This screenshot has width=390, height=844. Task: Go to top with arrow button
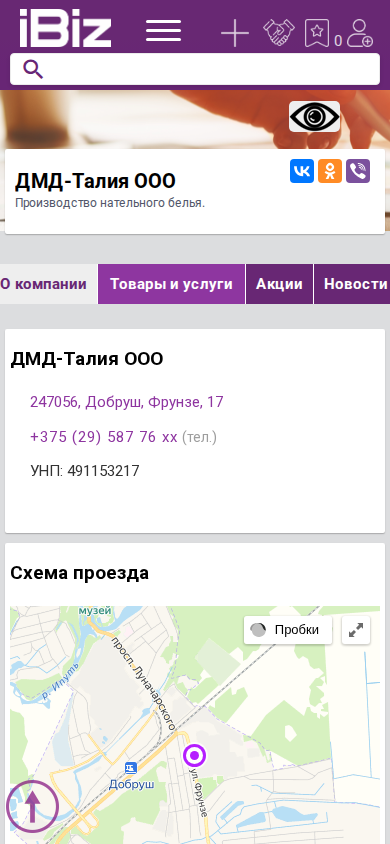pos(32,806)
